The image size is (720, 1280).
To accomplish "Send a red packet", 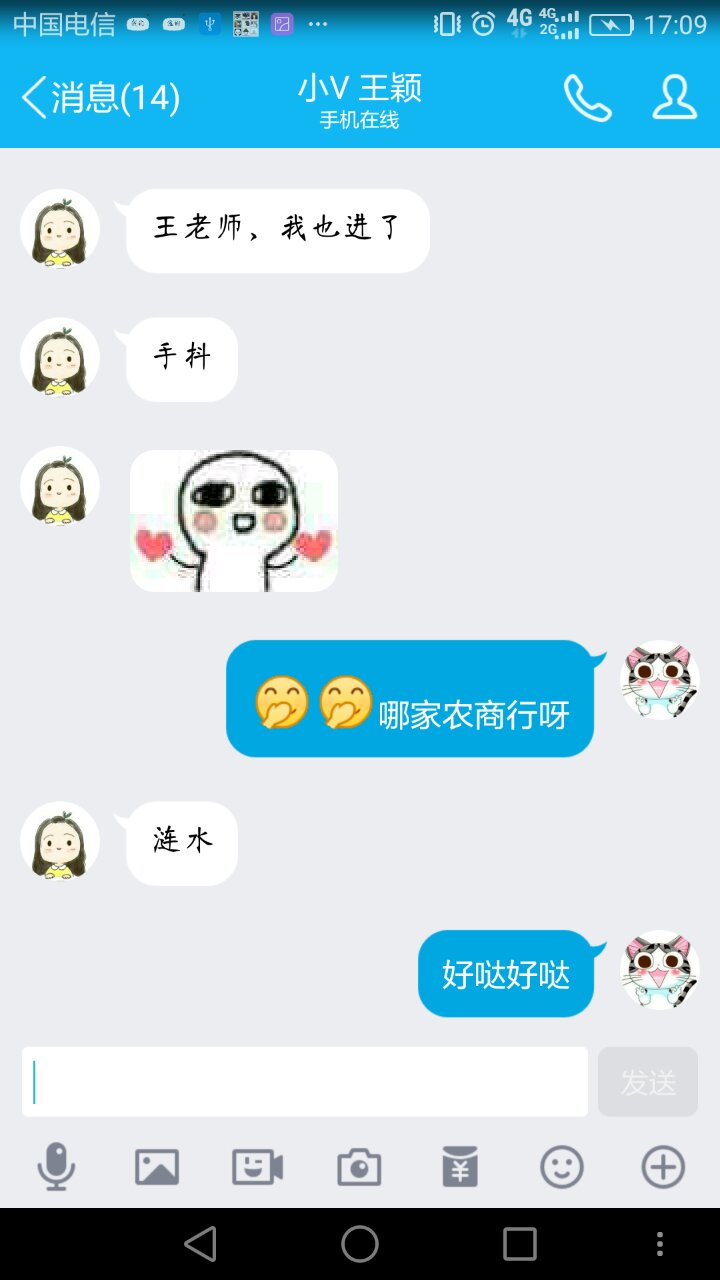I will [x=460, y=1167].
